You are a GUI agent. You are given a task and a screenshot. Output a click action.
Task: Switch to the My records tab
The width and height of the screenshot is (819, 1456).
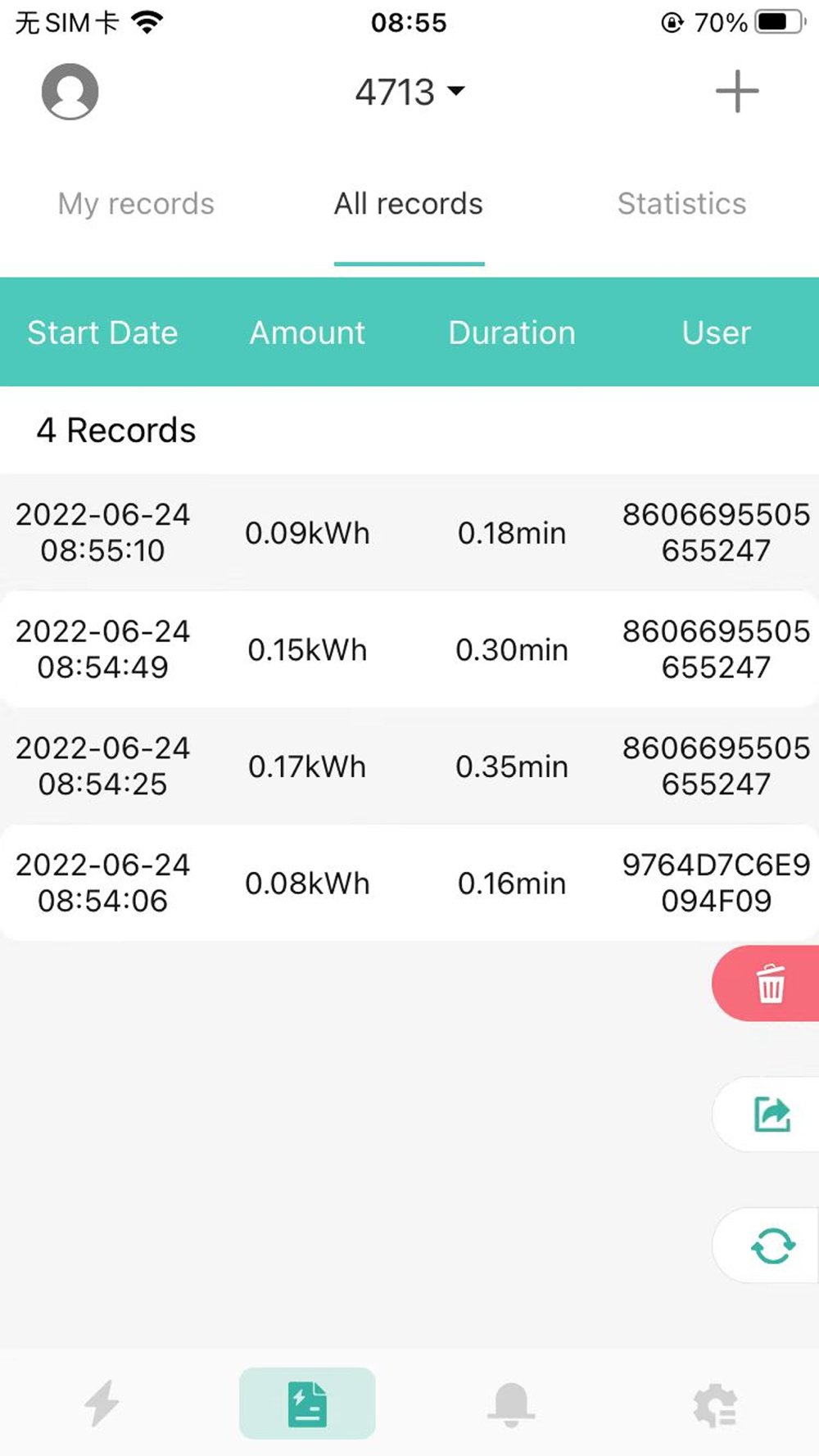coord(136,204)
